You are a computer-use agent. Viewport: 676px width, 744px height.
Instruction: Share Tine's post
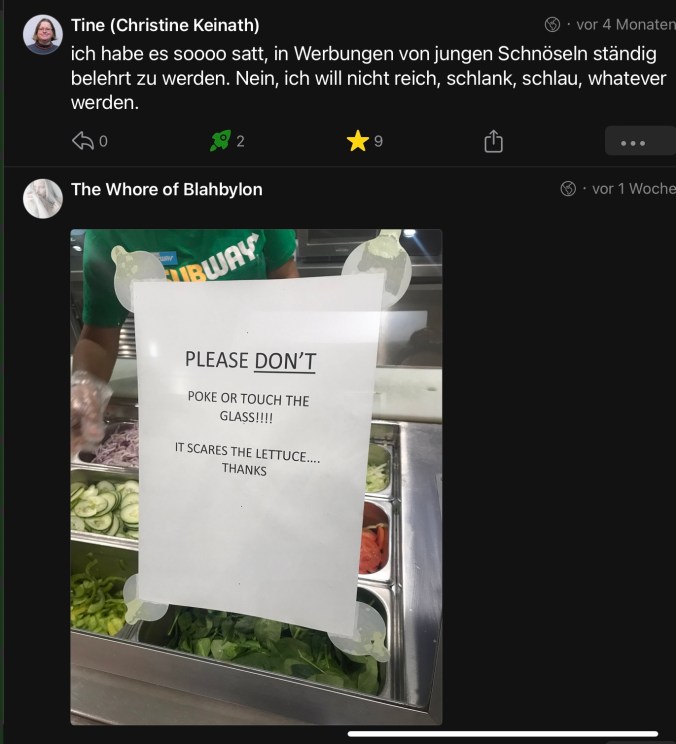[x=493, y=142]
